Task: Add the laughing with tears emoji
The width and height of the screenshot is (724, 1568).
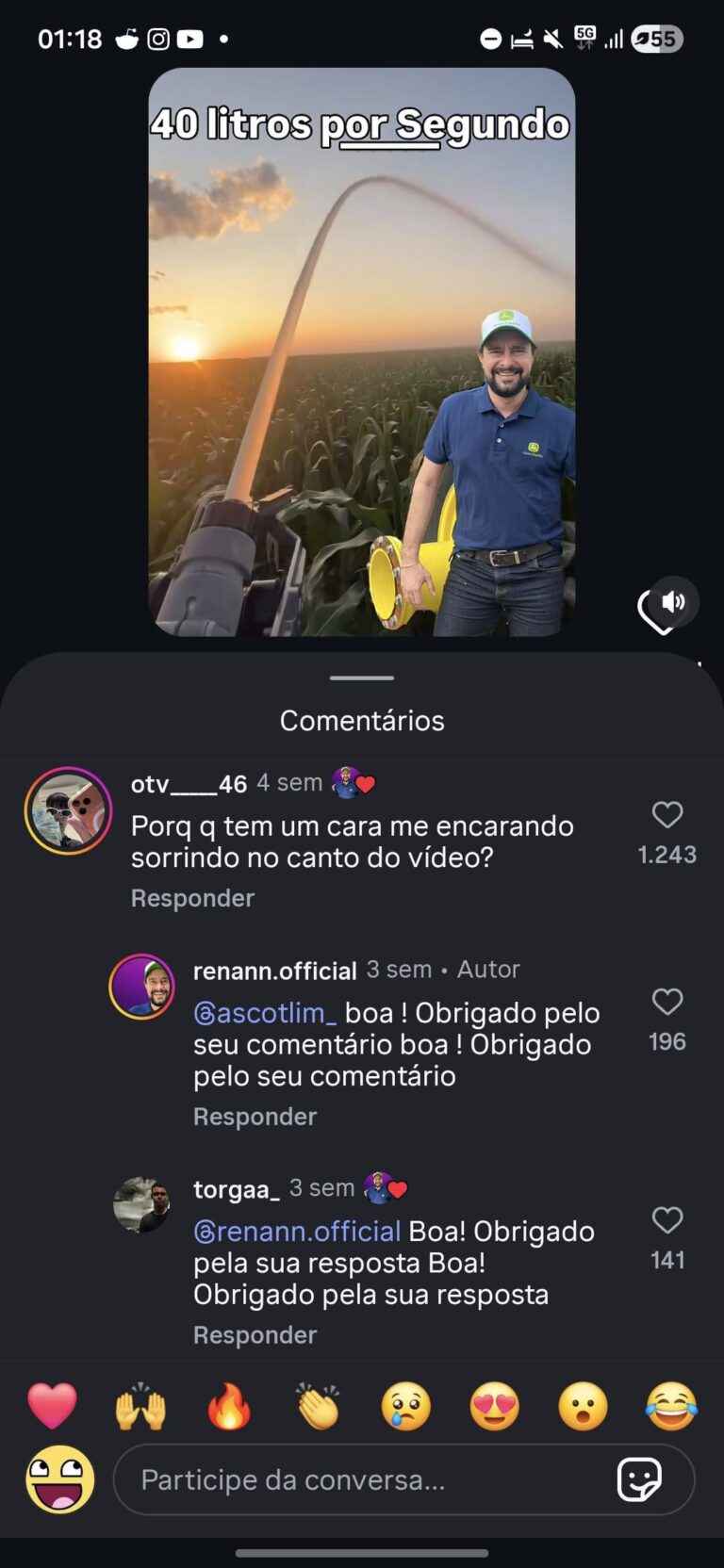Action: (671, 1406)
